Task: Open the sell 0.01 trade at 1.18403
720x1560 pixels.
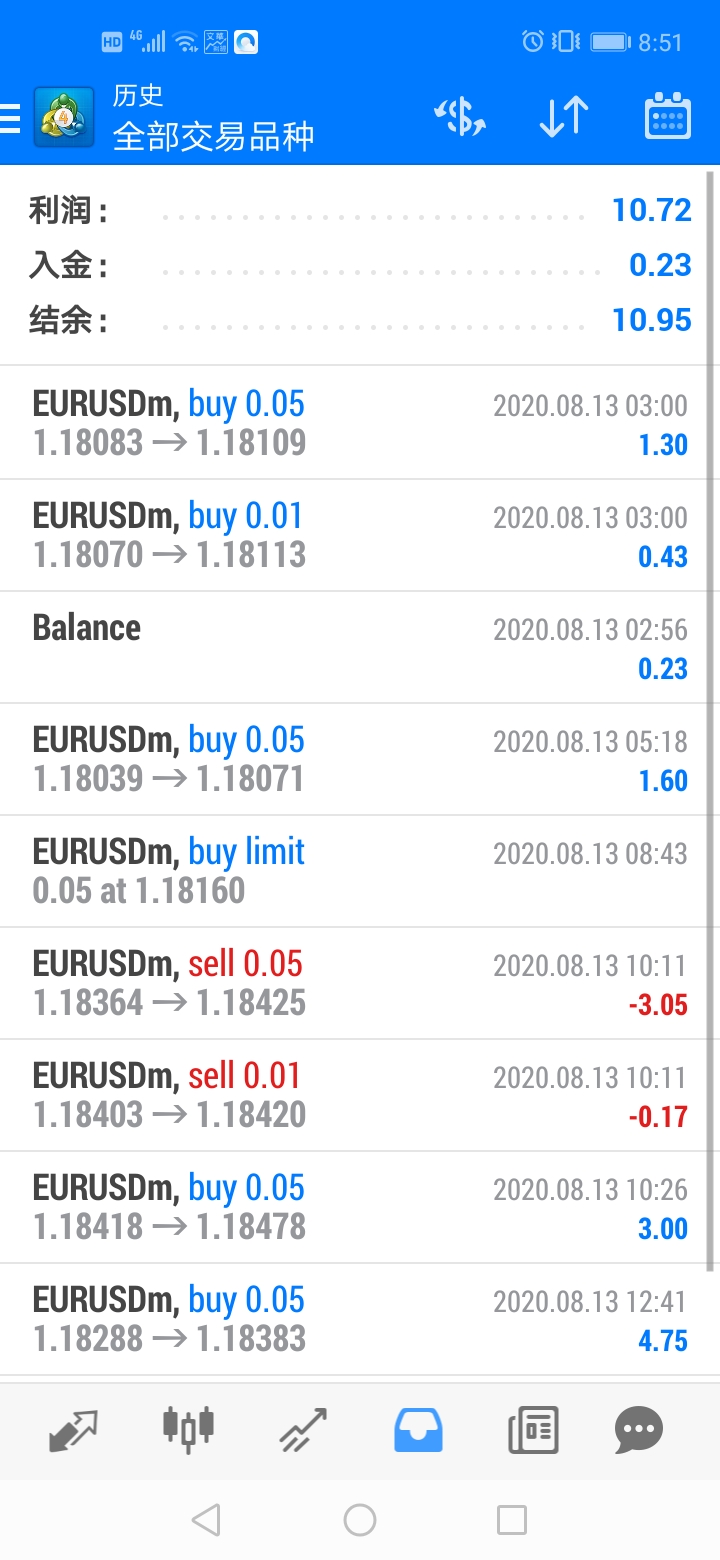Action: point(360,1095)
